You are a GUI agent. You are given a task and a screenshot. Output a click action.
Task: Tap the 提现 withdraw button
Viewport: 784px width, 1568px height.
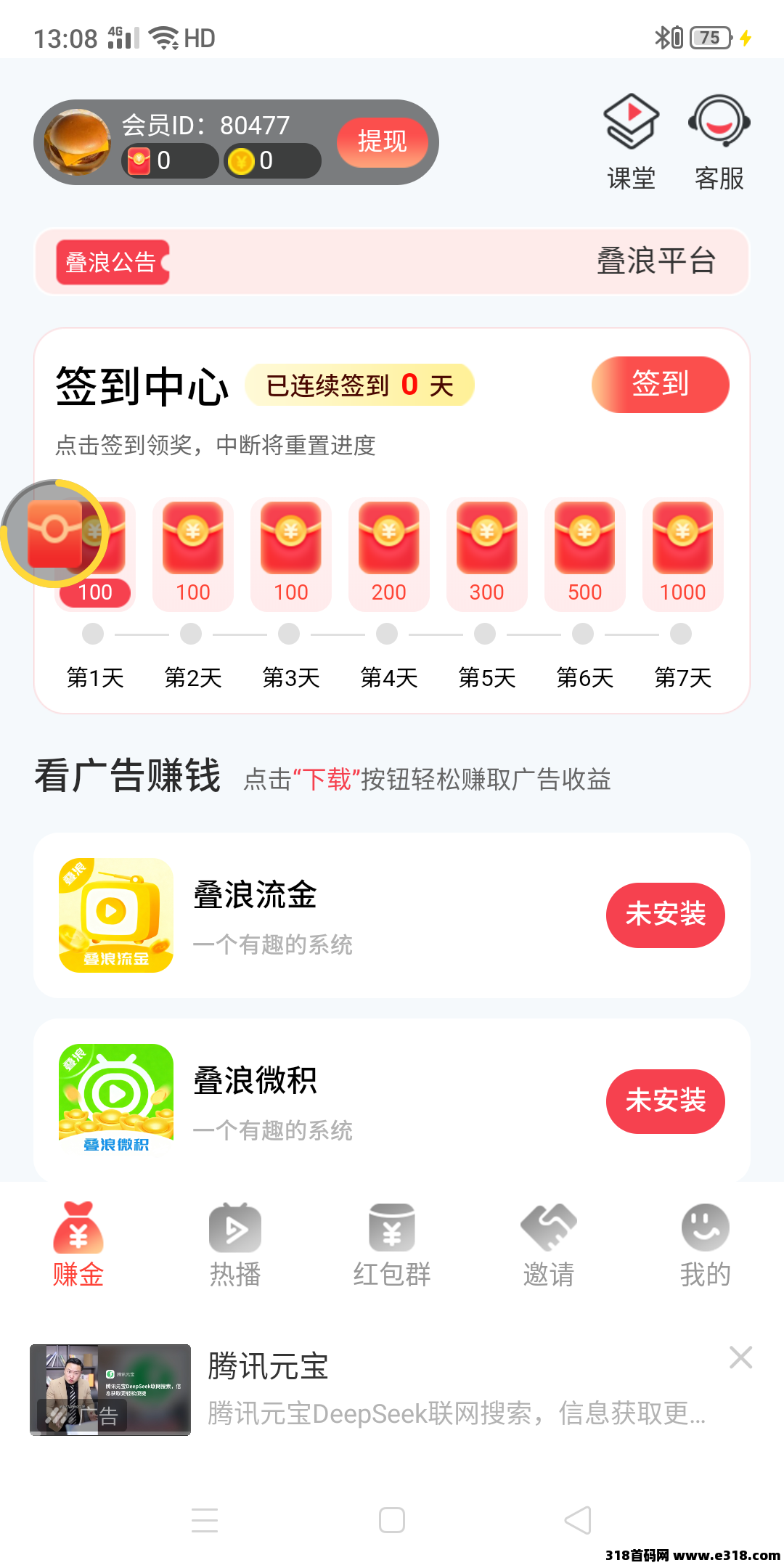pos(382,142)
